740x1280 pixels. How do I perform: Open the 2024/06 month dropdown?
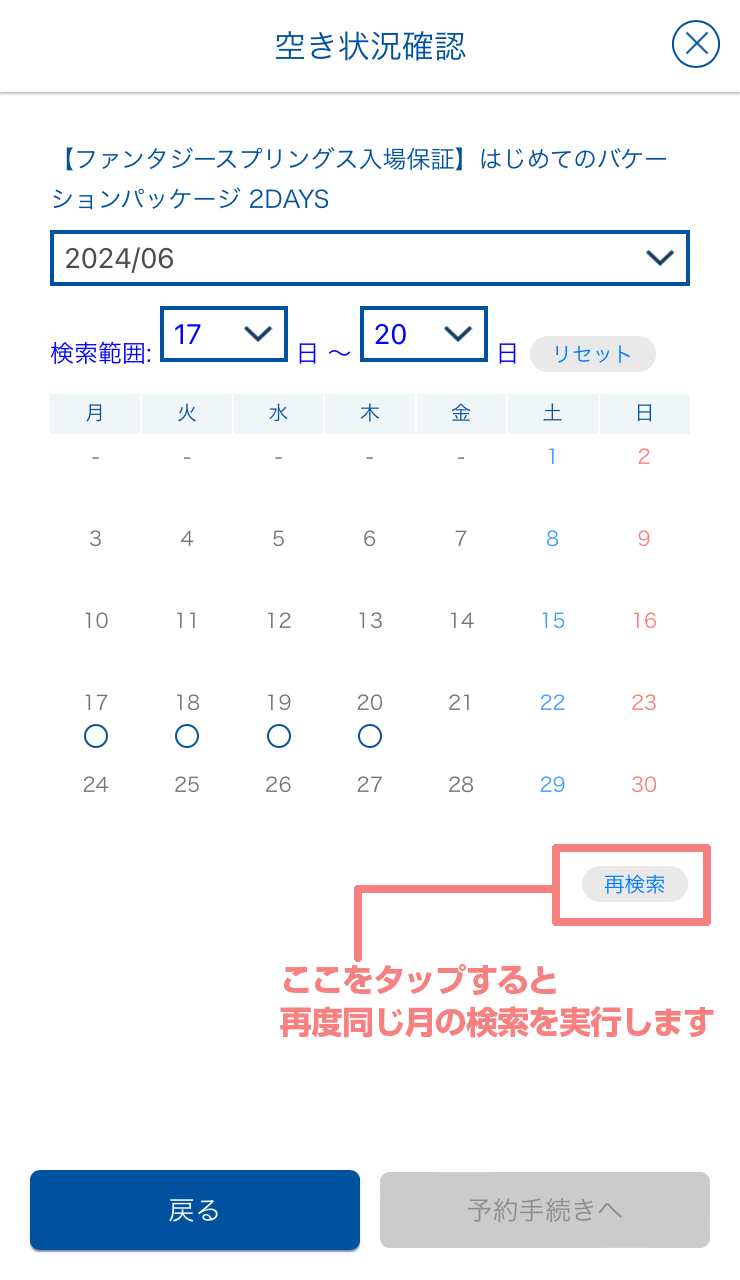[x=369, y=258]
